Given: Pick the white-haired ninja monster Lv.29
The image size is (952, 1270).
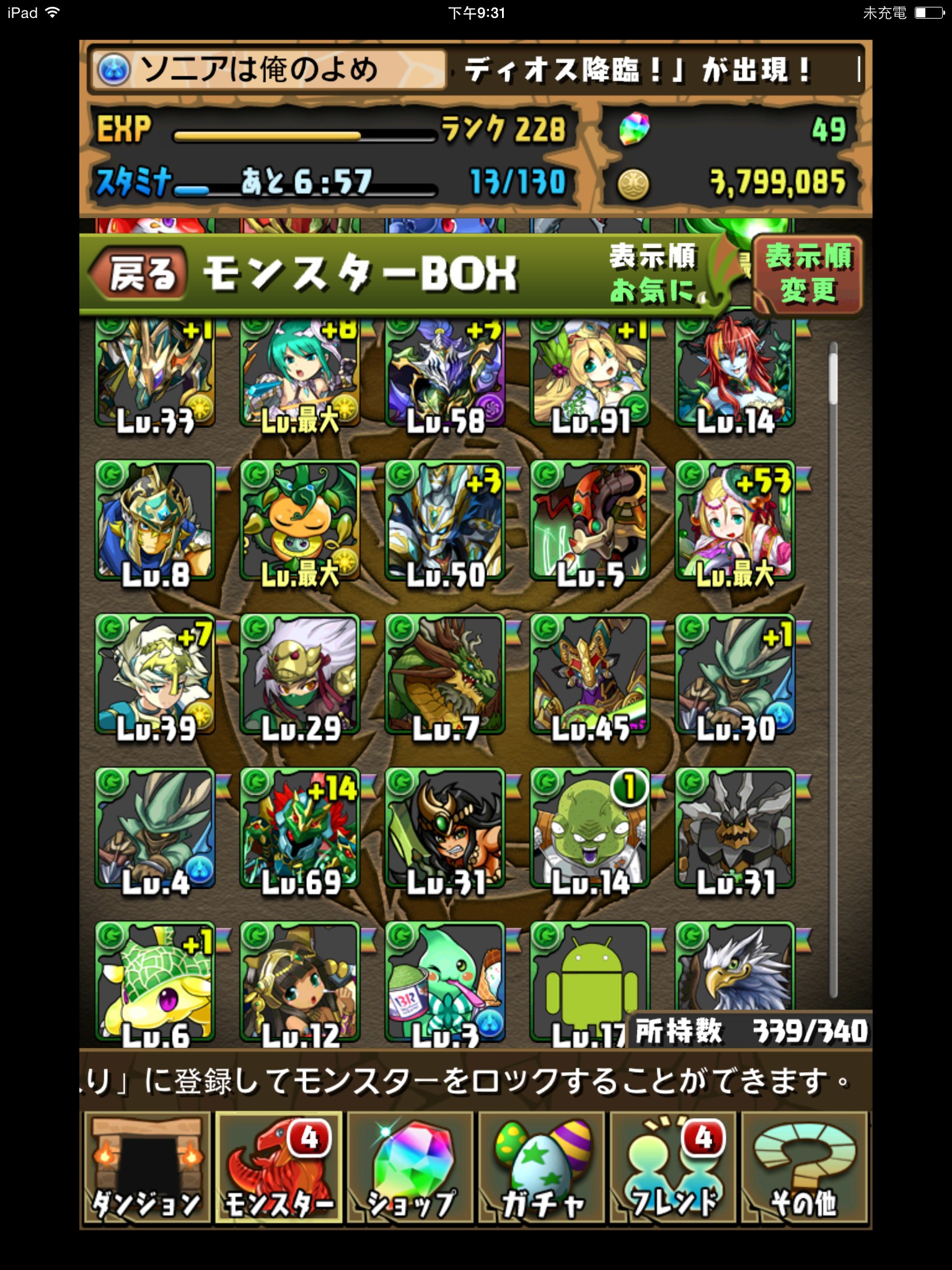Looking at the screenshot, I should 300,675.
